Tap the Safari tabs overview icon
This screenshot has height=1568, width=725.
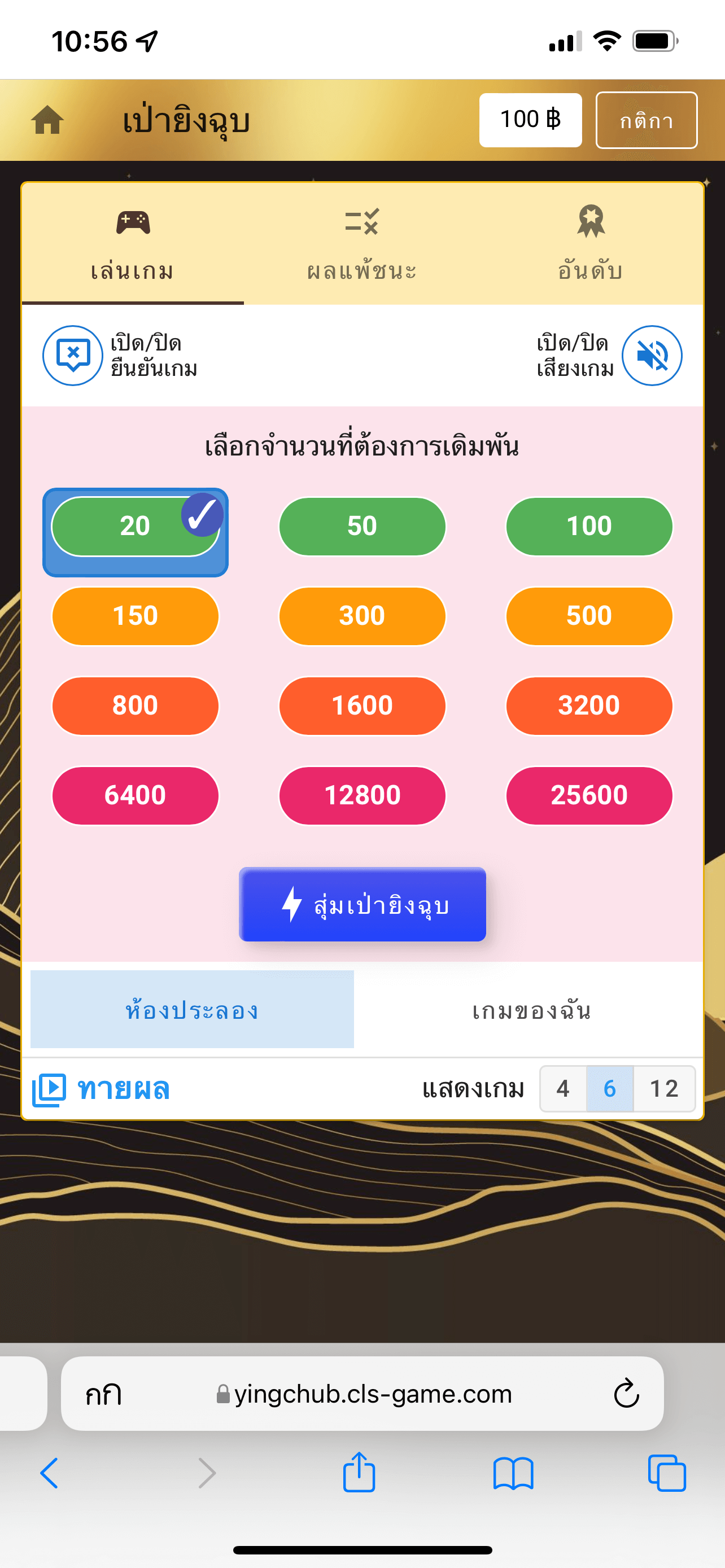point(669,1473)
